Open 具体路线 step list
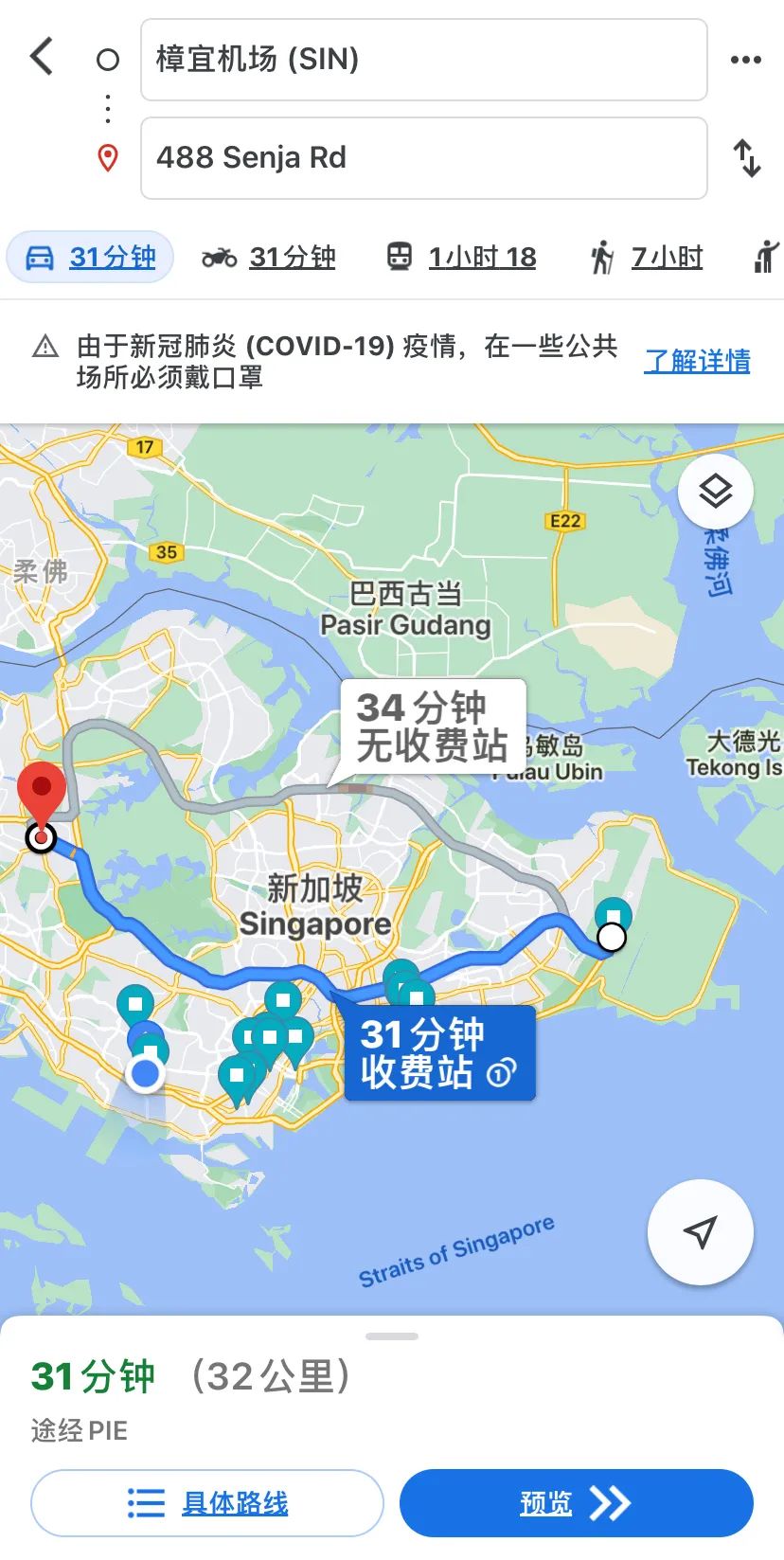Viewport: 784px width, 1560px height. [x=207, y=1502]
